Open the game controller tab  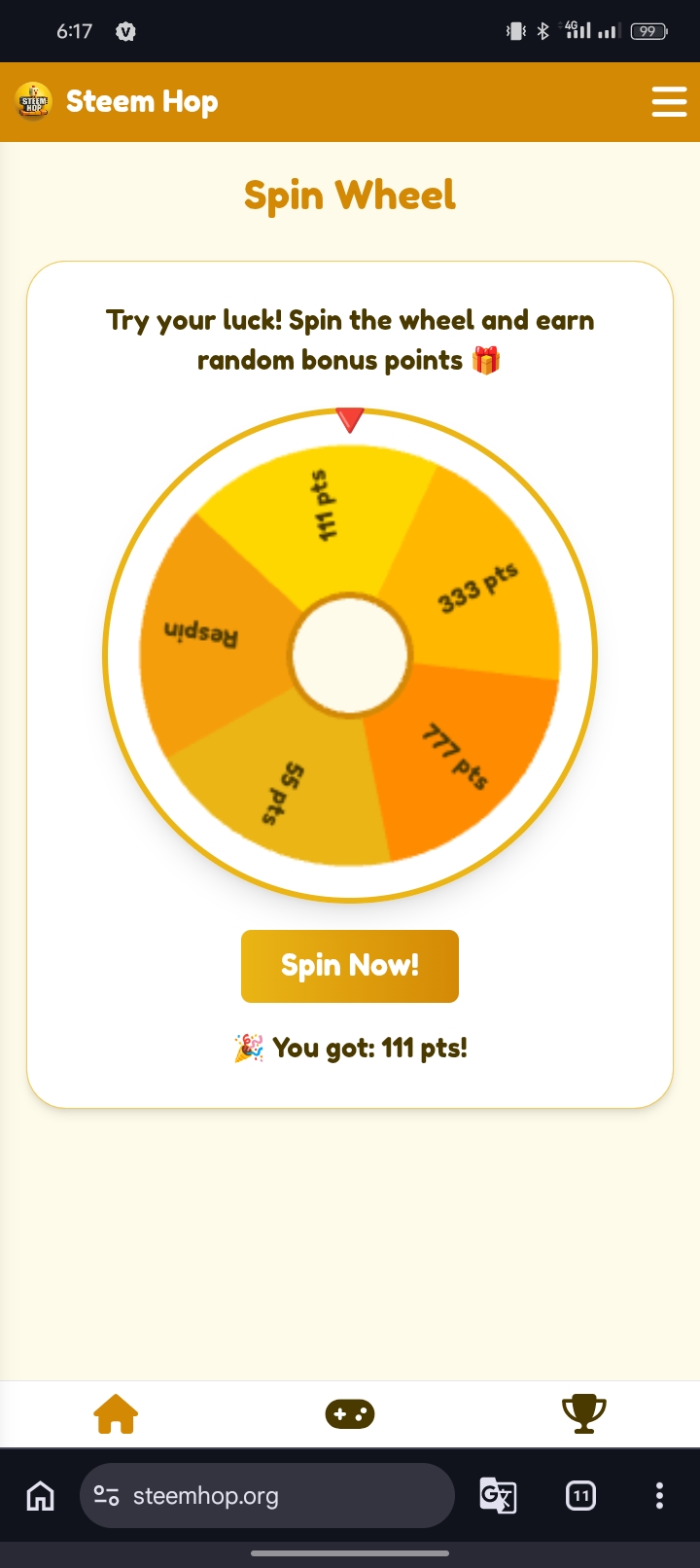click(x=350, y=1413)
